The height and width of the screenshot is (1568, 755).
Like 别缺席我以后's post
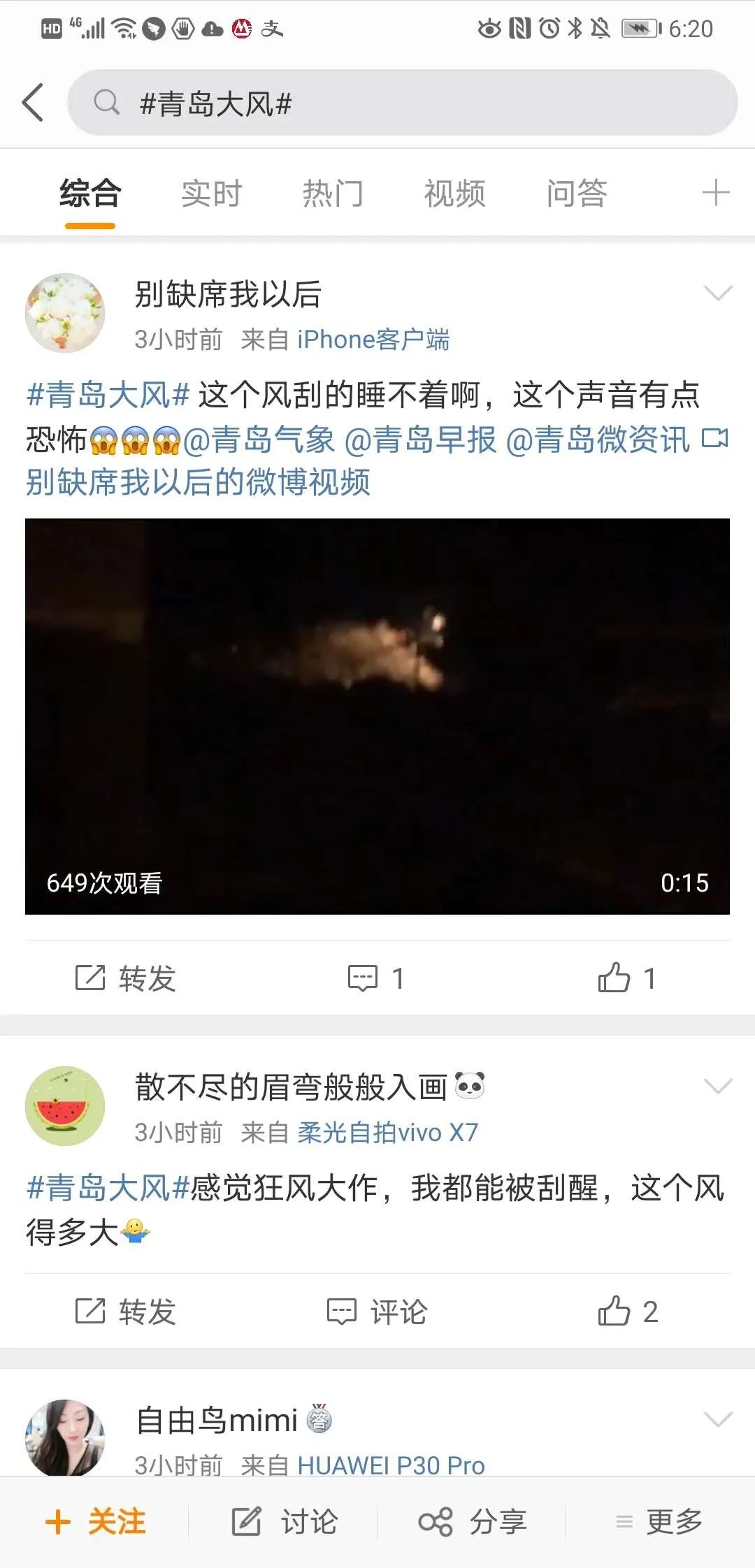(627, 978)
